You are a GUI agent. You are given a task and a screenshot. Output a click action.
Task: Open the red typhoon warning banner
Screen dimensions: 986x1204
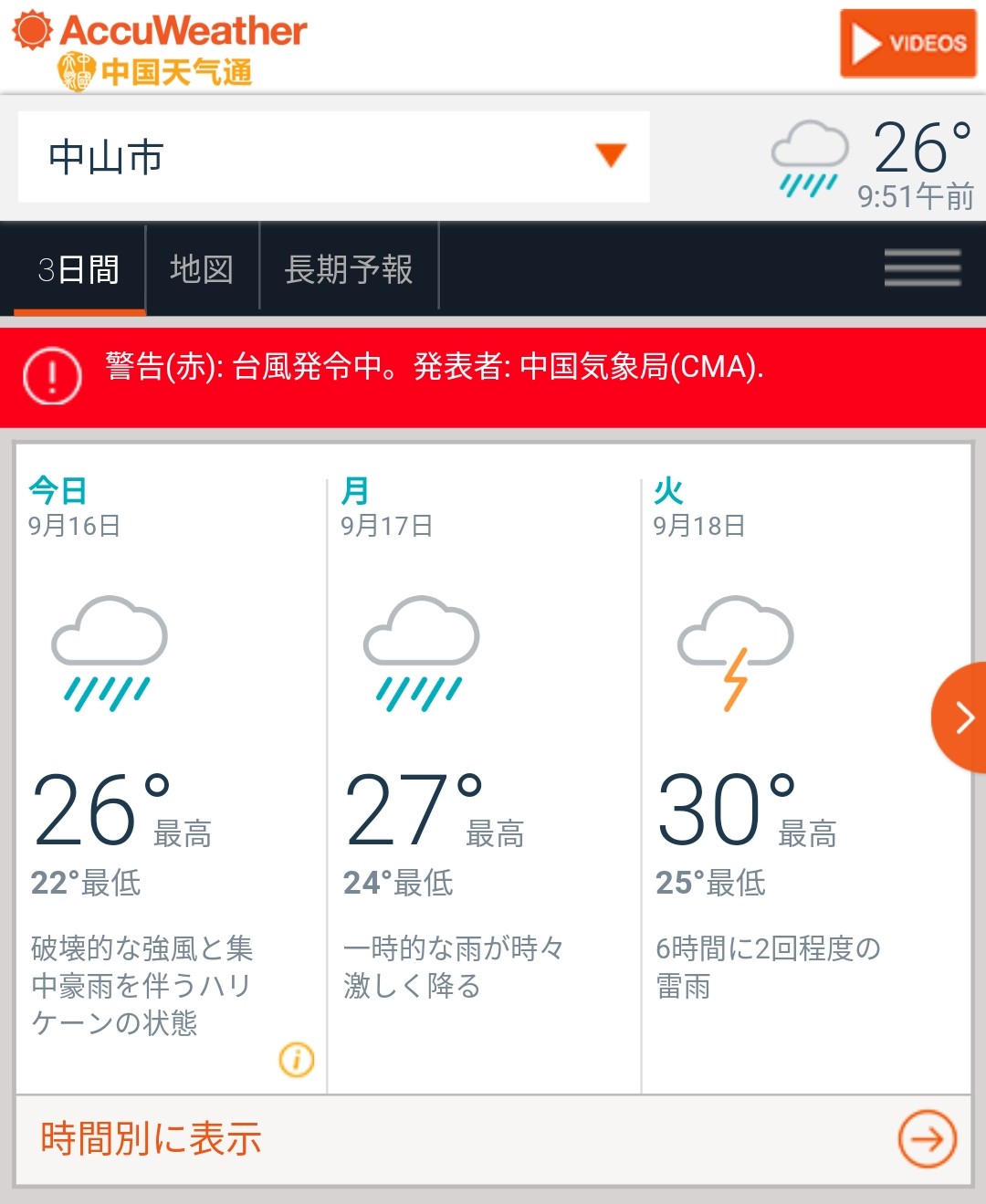point(493,375)
